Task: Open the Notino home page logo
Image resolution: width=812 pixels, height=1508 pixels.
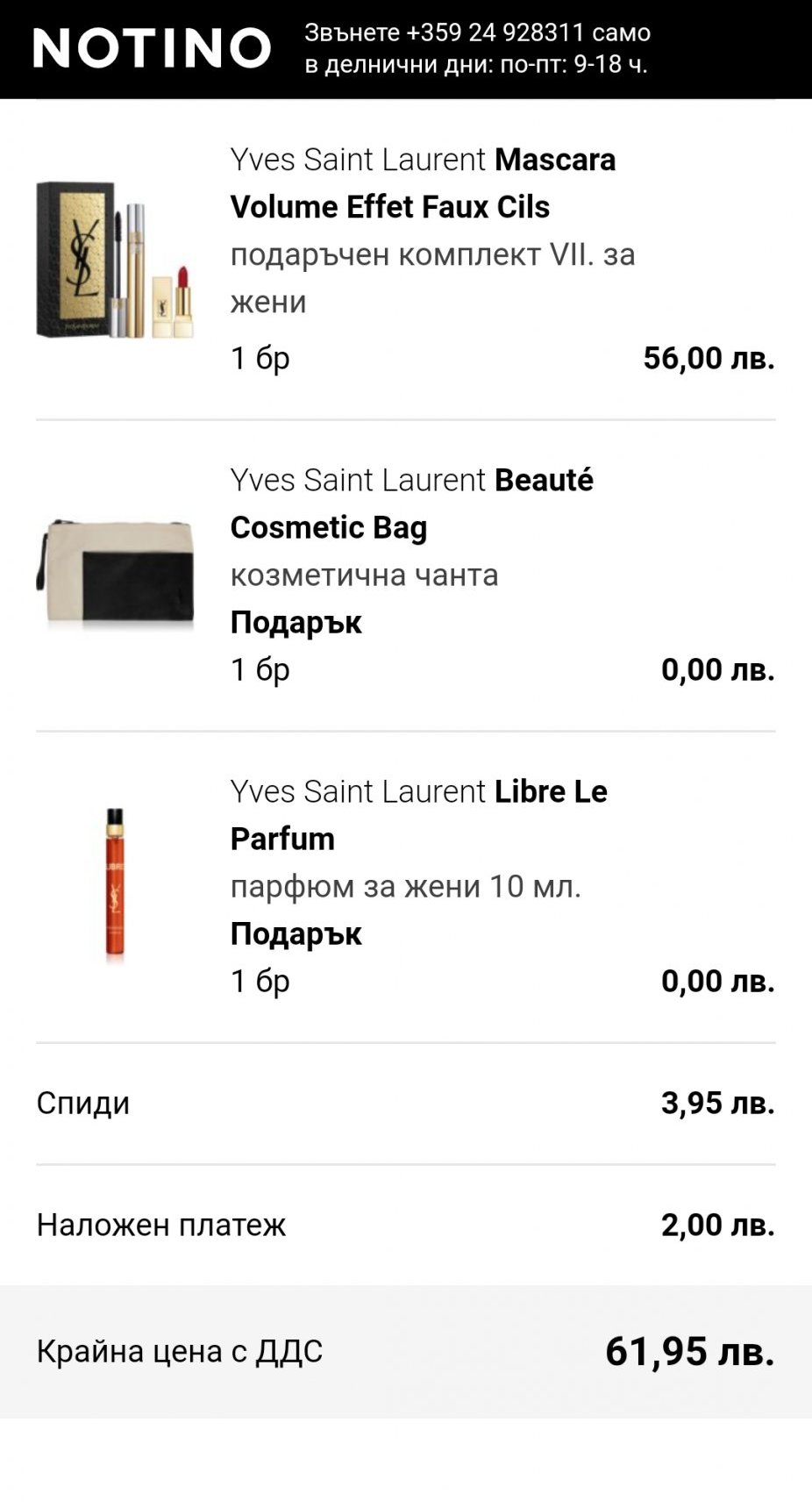Action: [x=152, y=47]
